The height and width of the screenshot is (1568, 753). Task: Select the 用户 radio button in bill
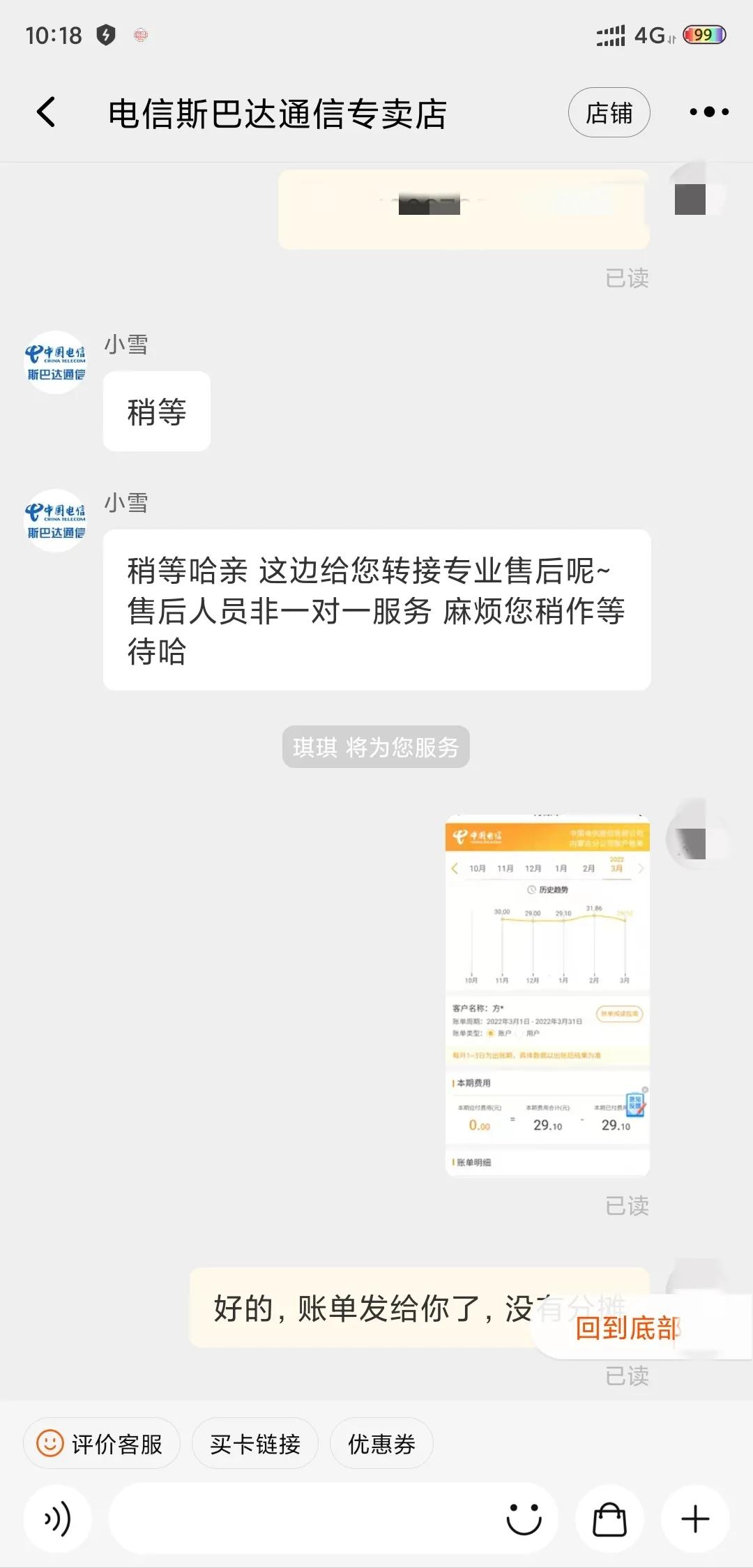pyautogui.click(x=518, y=1033)
